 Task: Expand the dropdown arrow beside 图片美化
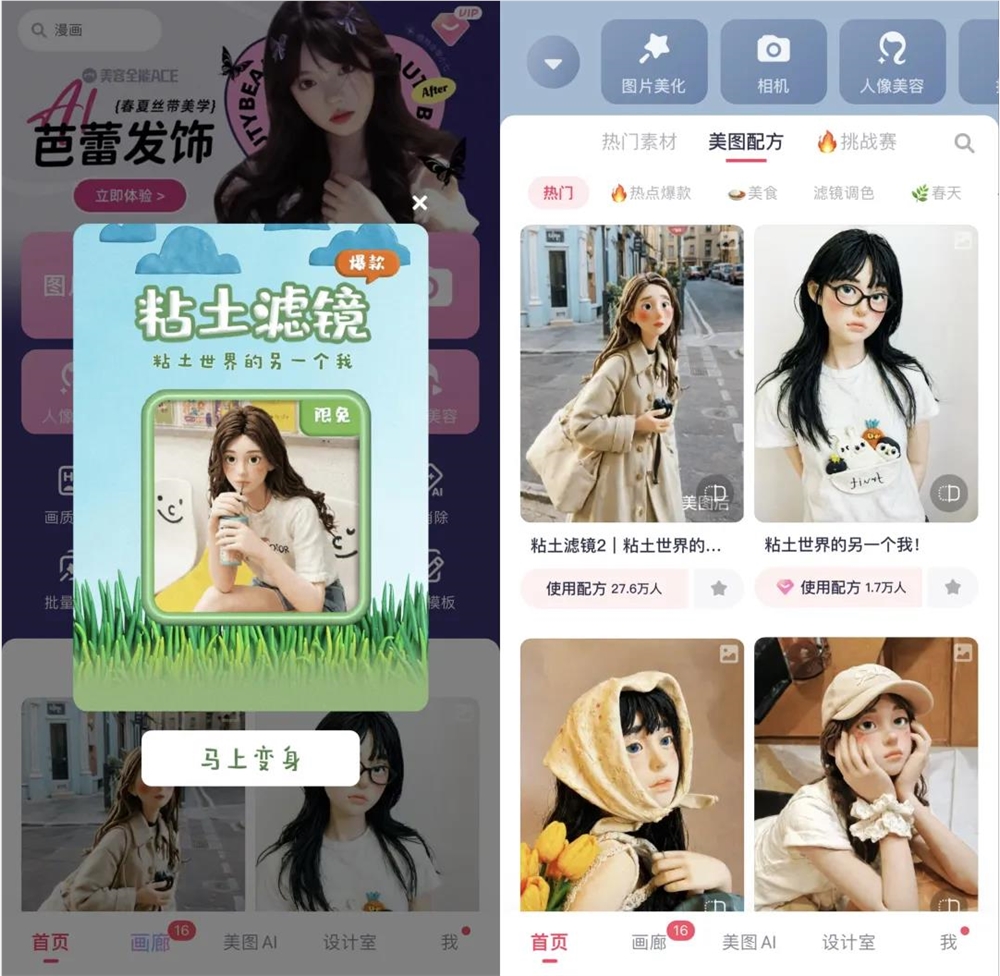coord(553,64)
